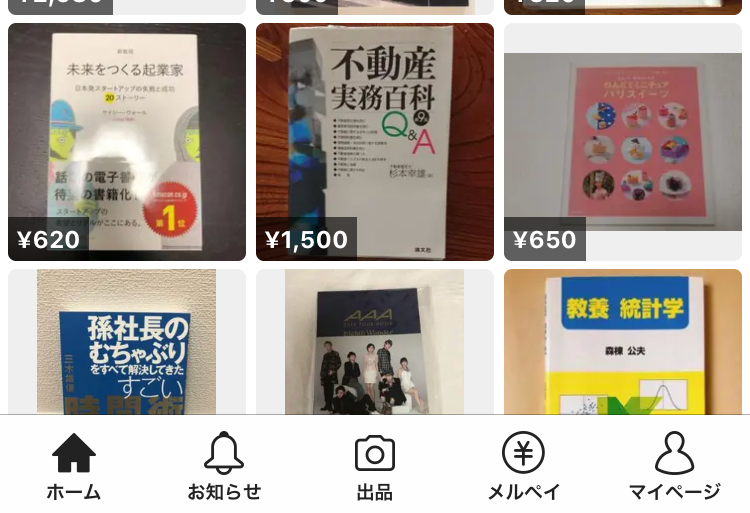Switch to the お知らせ notifications tab

tap(224, 466)
